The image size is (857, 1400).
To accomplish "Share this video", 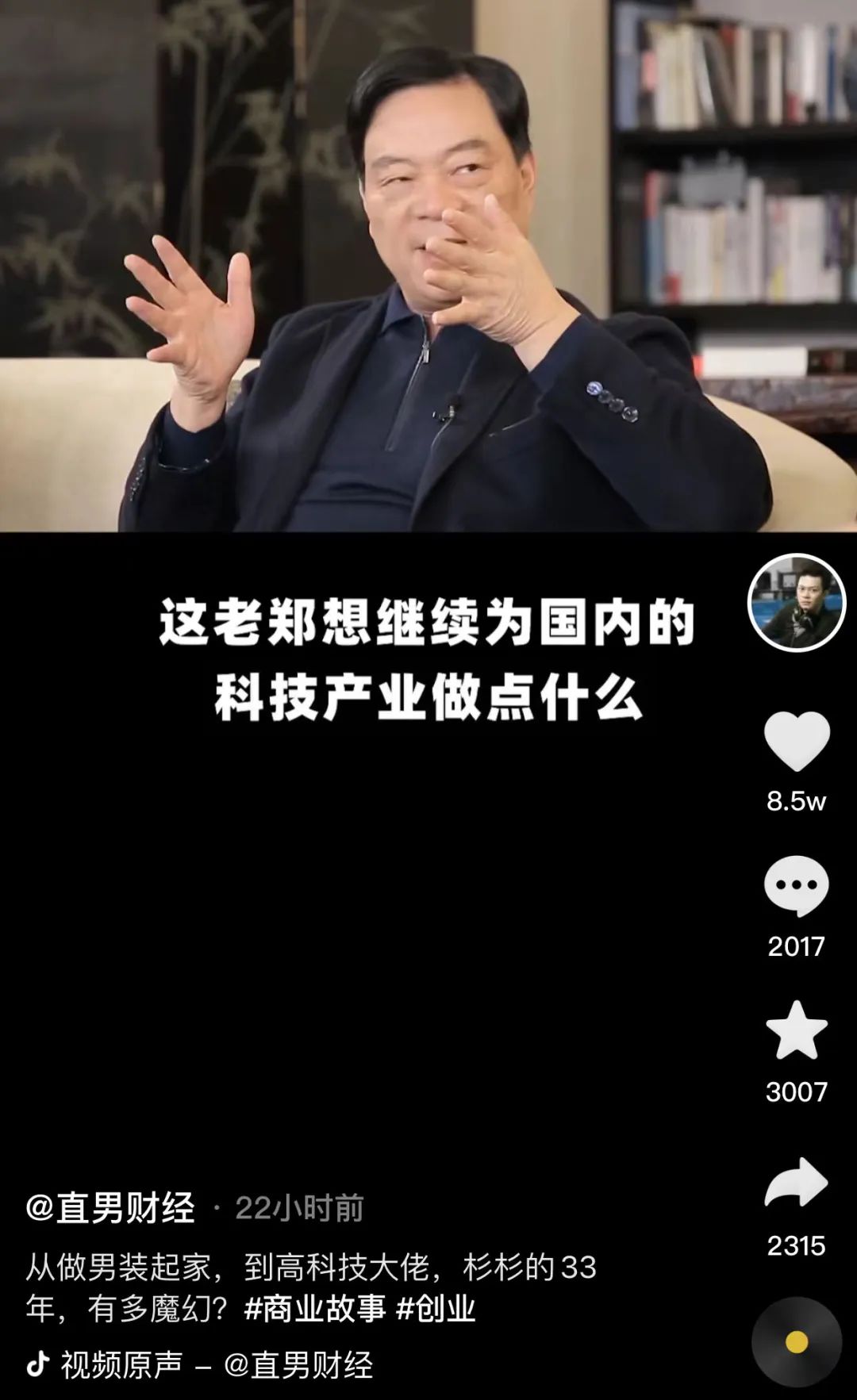I will click(x=796, y=1183).
